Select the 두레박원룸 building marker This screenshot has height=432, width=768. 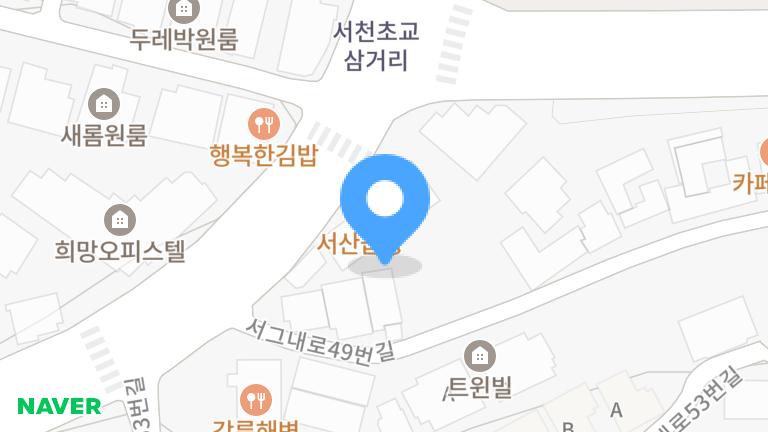(183, 11)
